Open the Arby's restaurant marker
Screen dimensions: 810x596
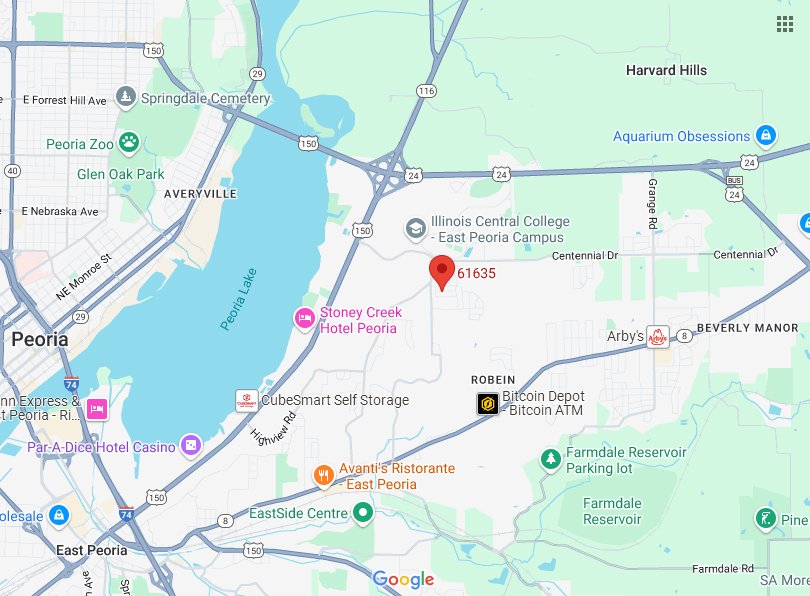click(x=657, y=337)
